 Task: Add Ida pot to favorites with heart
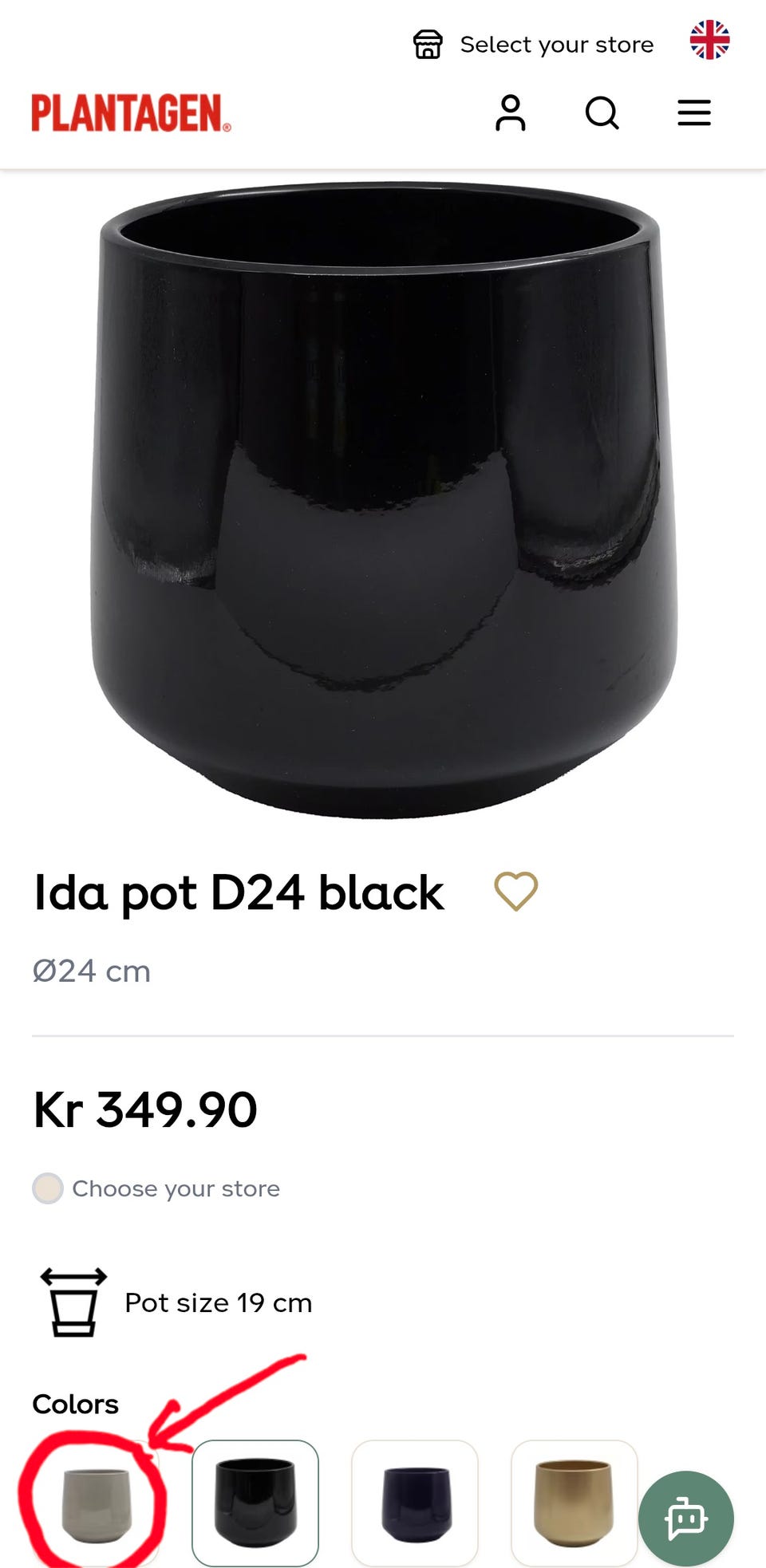tap(516, 891)
